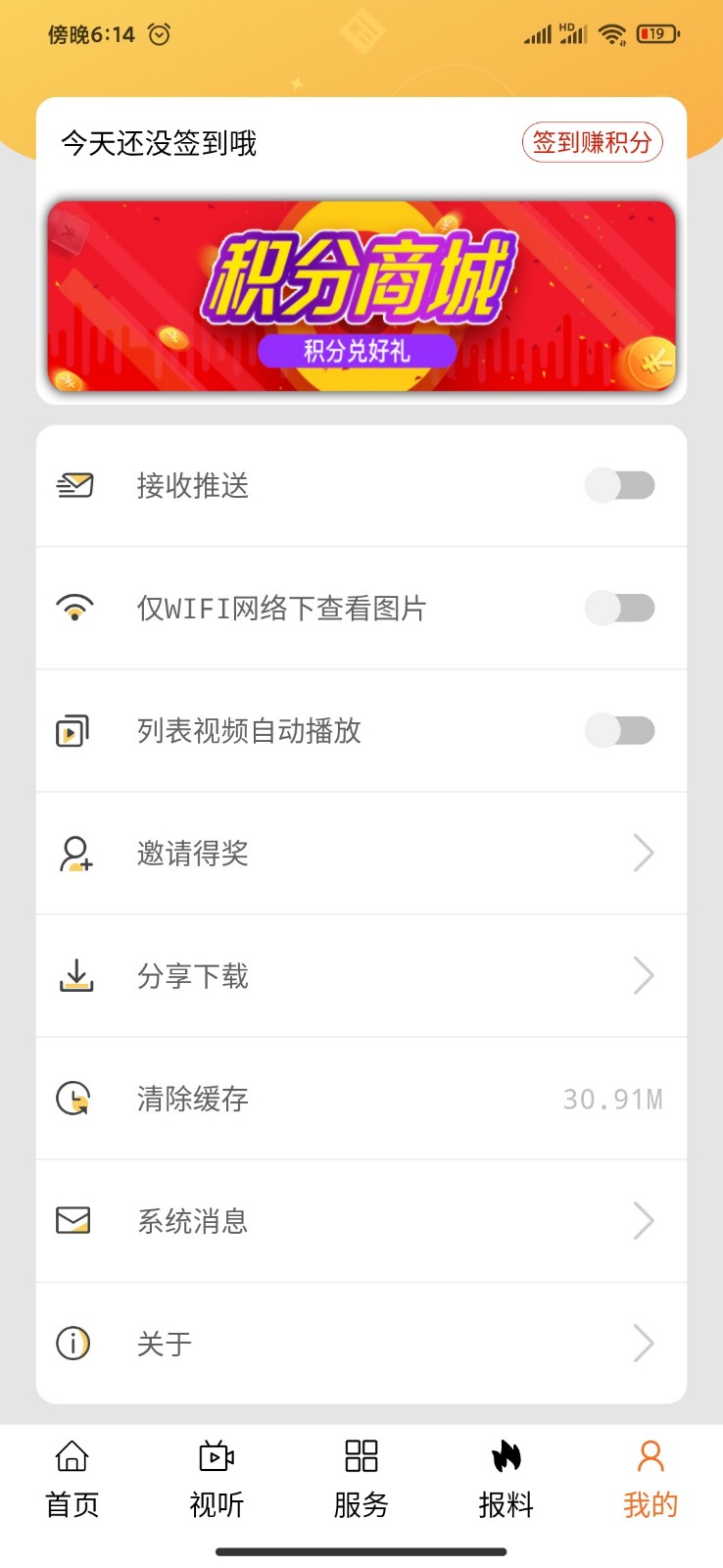
Task: Enable the 接收推送 switch
Action: point(619,485)
